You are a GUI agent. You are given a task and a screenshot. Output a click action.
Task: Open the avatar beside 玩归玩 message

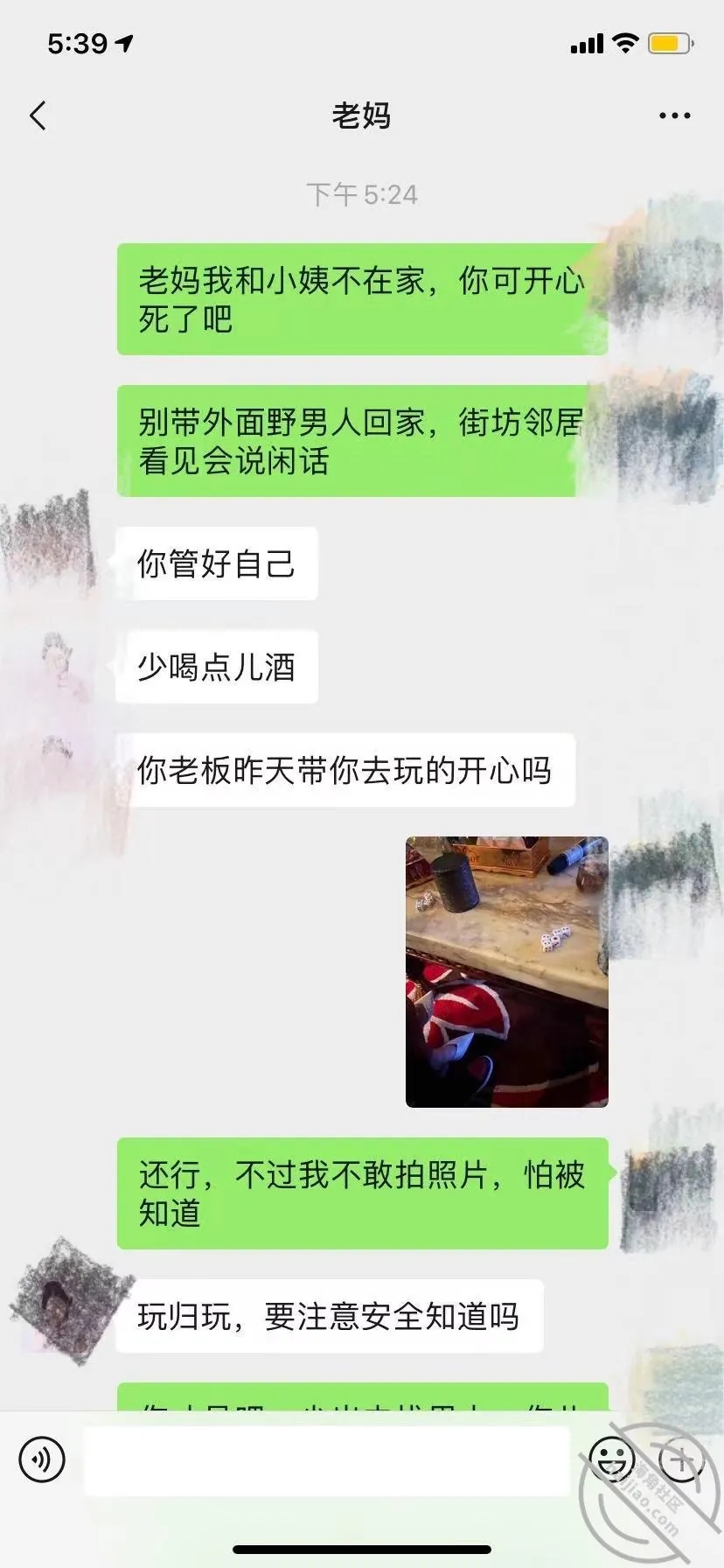point(63,1301)
